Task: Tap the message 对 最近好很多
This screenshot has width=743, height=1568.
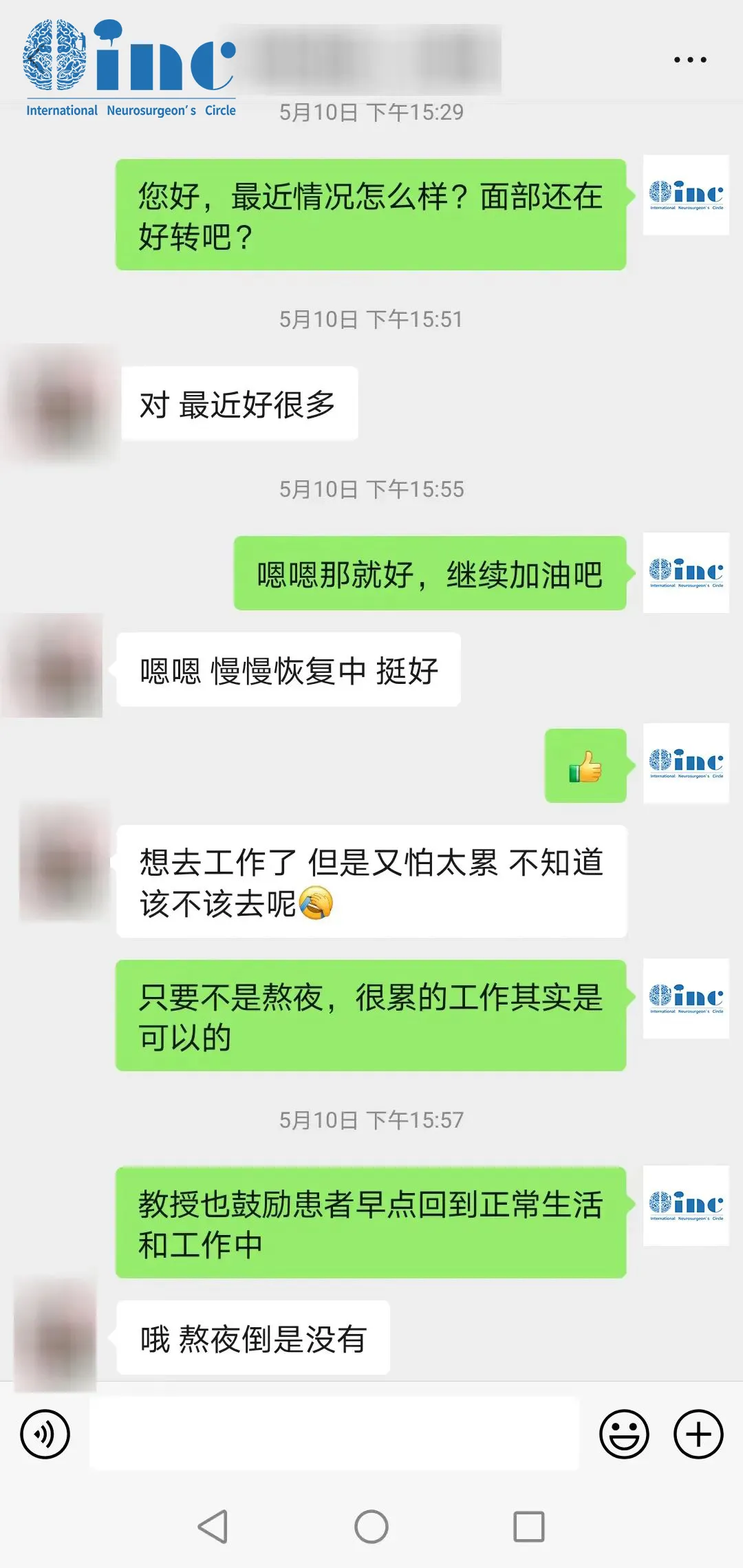Action: (239, 403)
